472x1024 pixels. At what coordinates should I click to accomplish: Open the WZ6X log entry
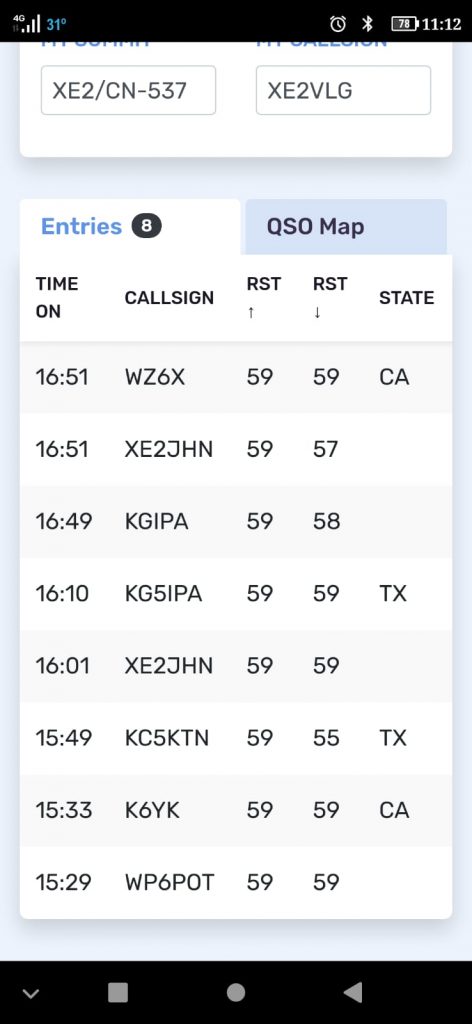[236, 377]
